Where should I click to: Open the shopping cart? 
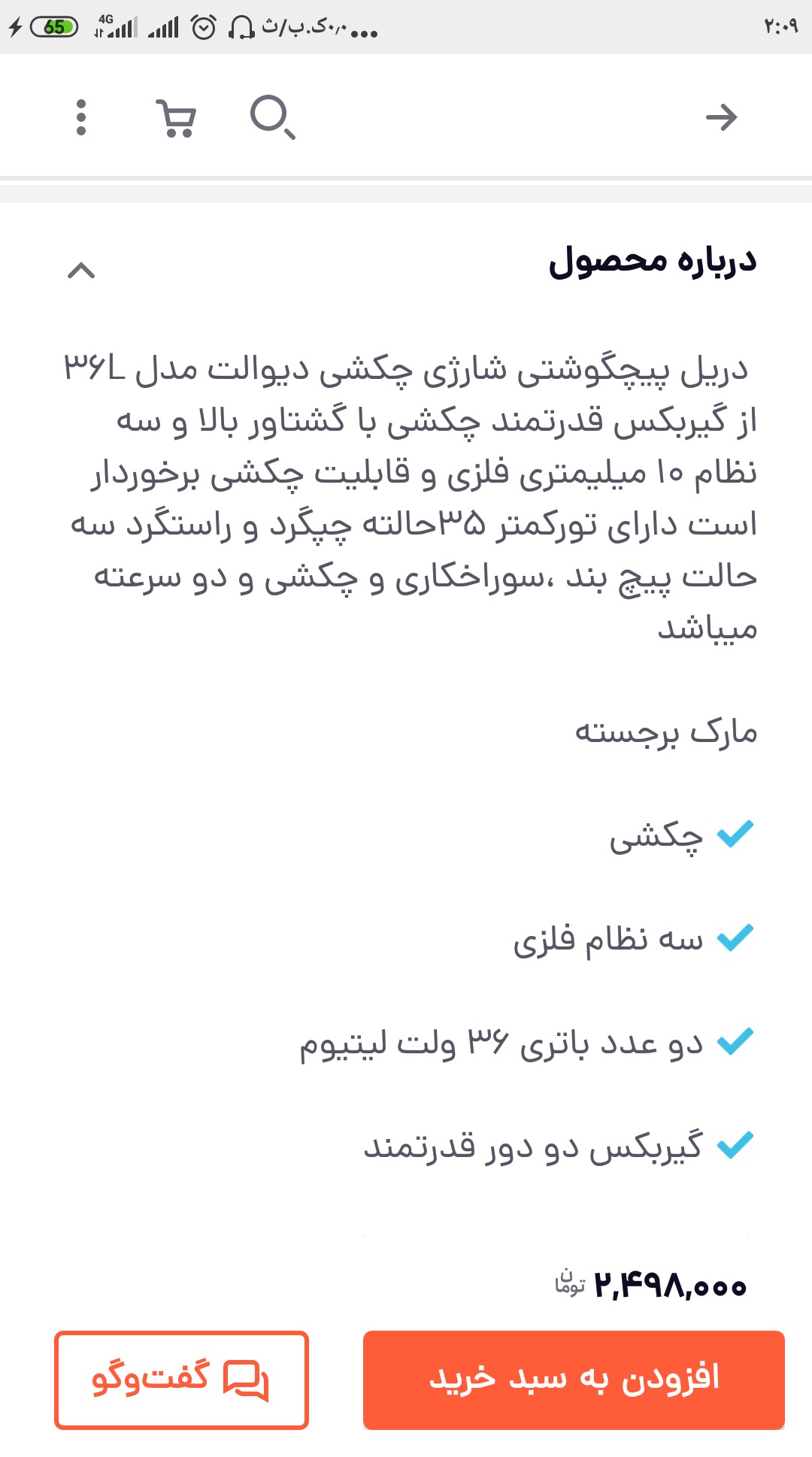click(177, 118)
